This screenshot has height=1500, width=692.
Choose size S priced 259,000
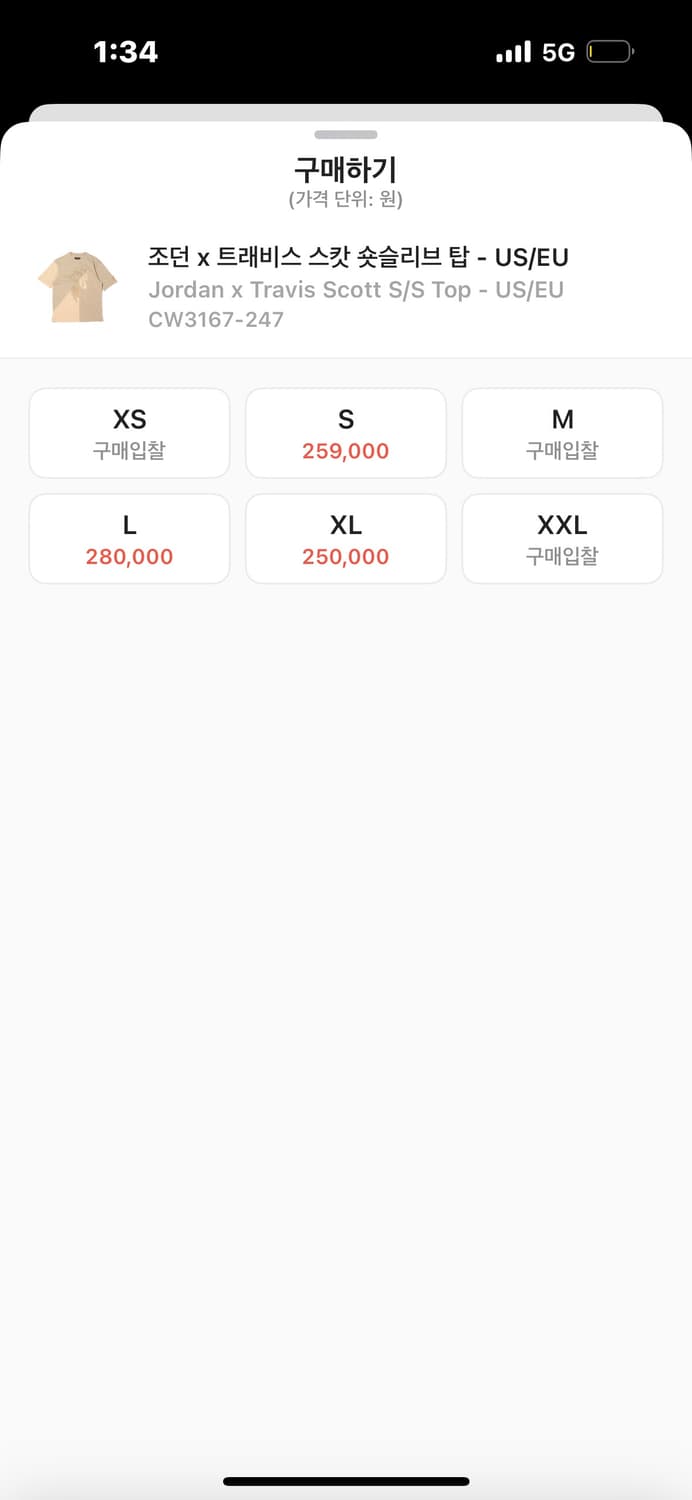point(346,433)
